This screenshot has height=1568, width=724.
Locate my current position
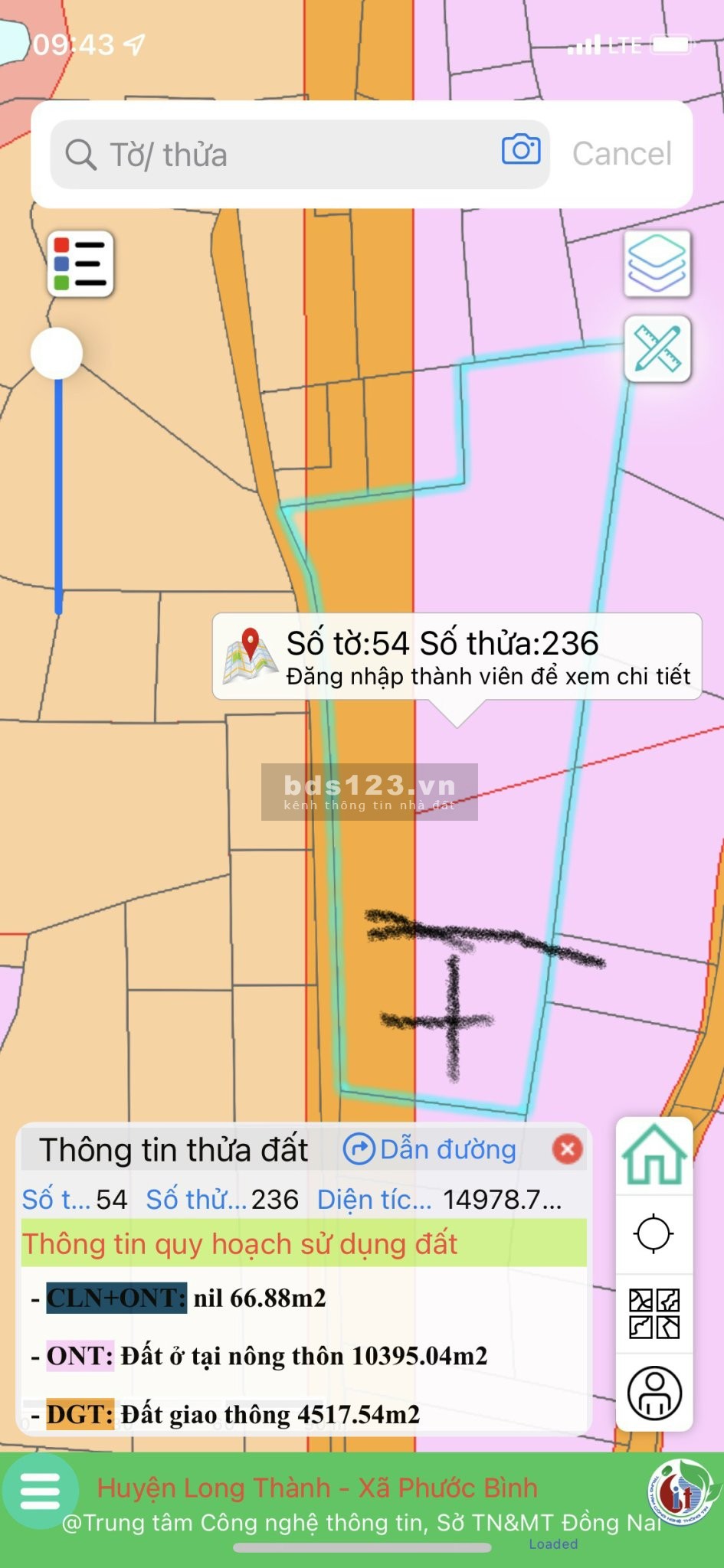pos(654,1233)
